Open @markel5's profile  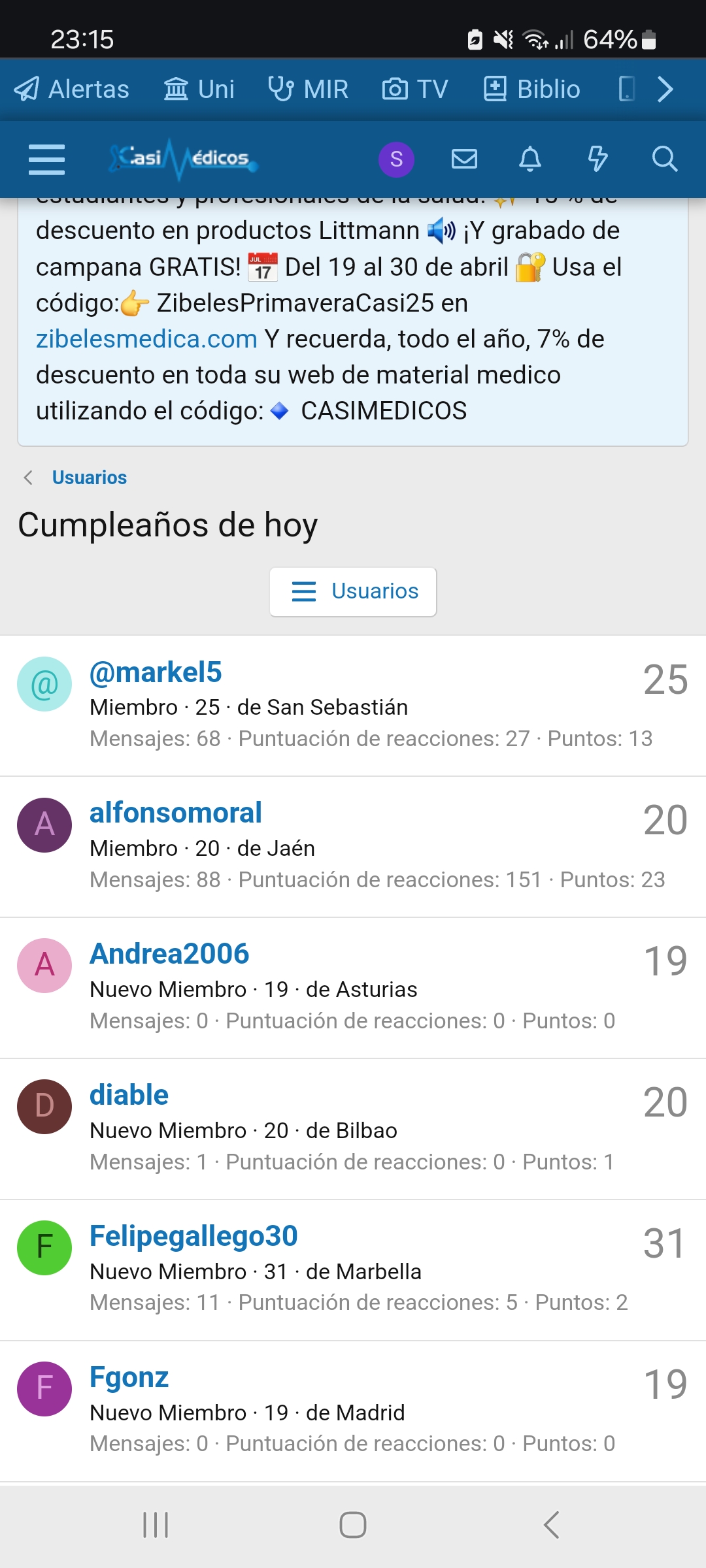pos(156,672)
